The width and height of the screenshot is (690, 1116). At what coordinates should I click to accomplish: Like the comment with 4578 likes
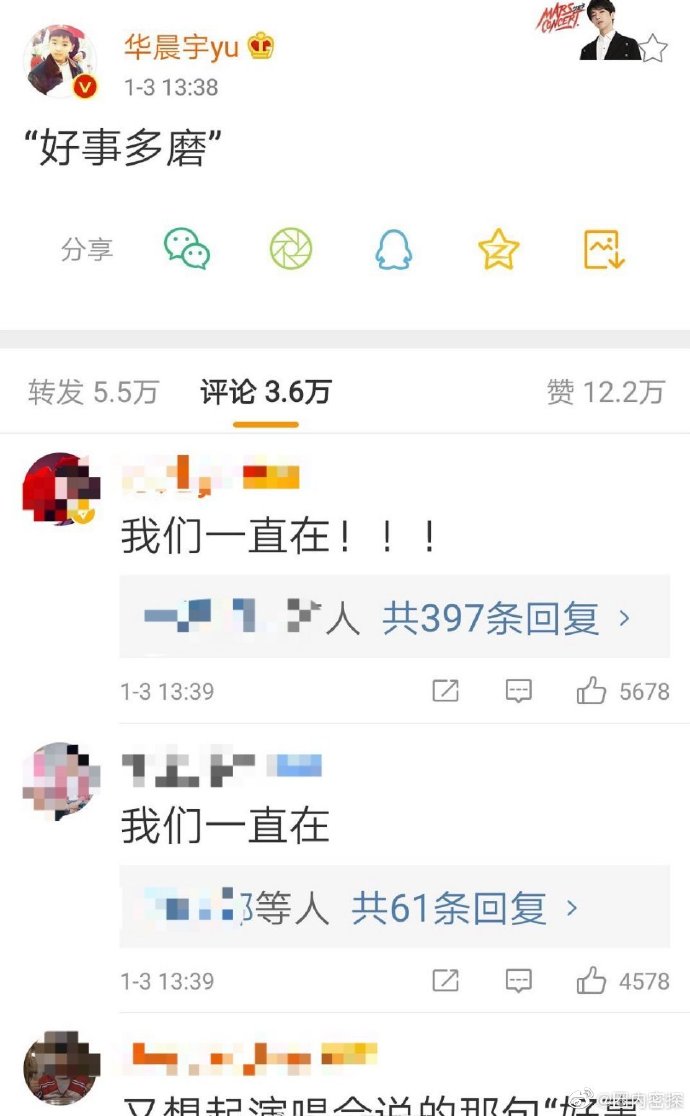(592, 981)
